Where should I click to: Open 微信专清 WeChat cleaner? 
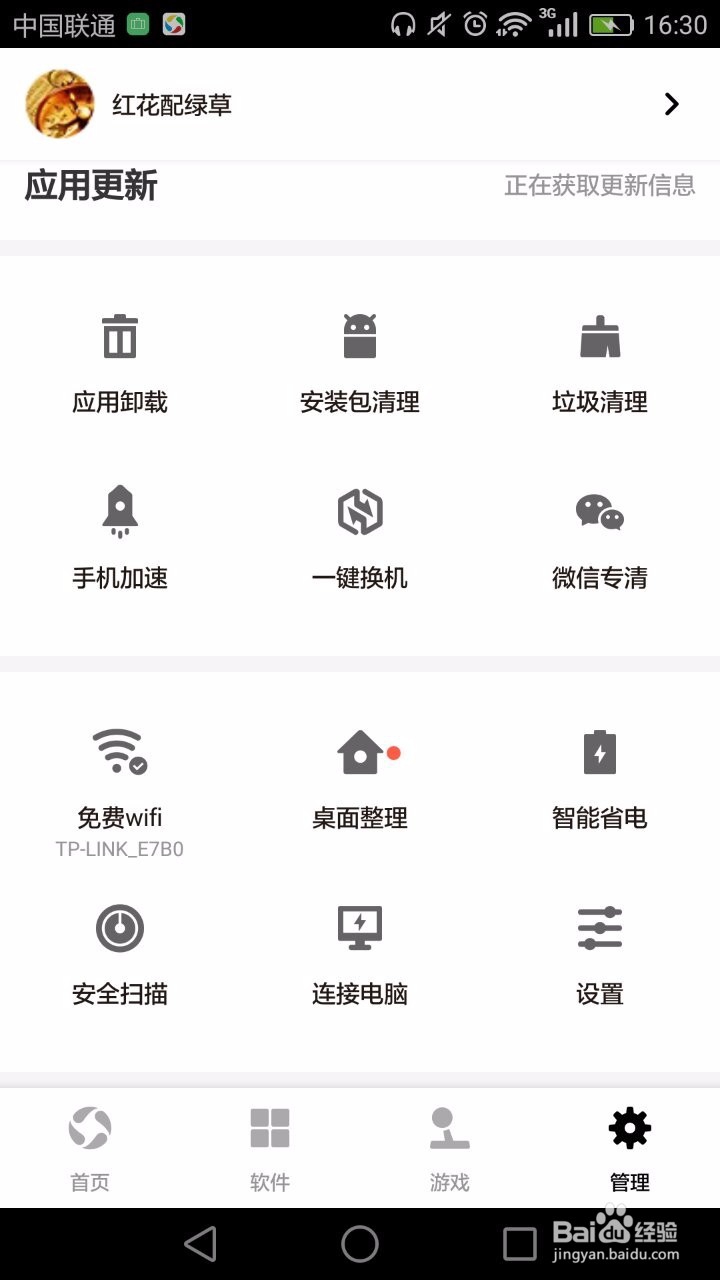point(600,538)
